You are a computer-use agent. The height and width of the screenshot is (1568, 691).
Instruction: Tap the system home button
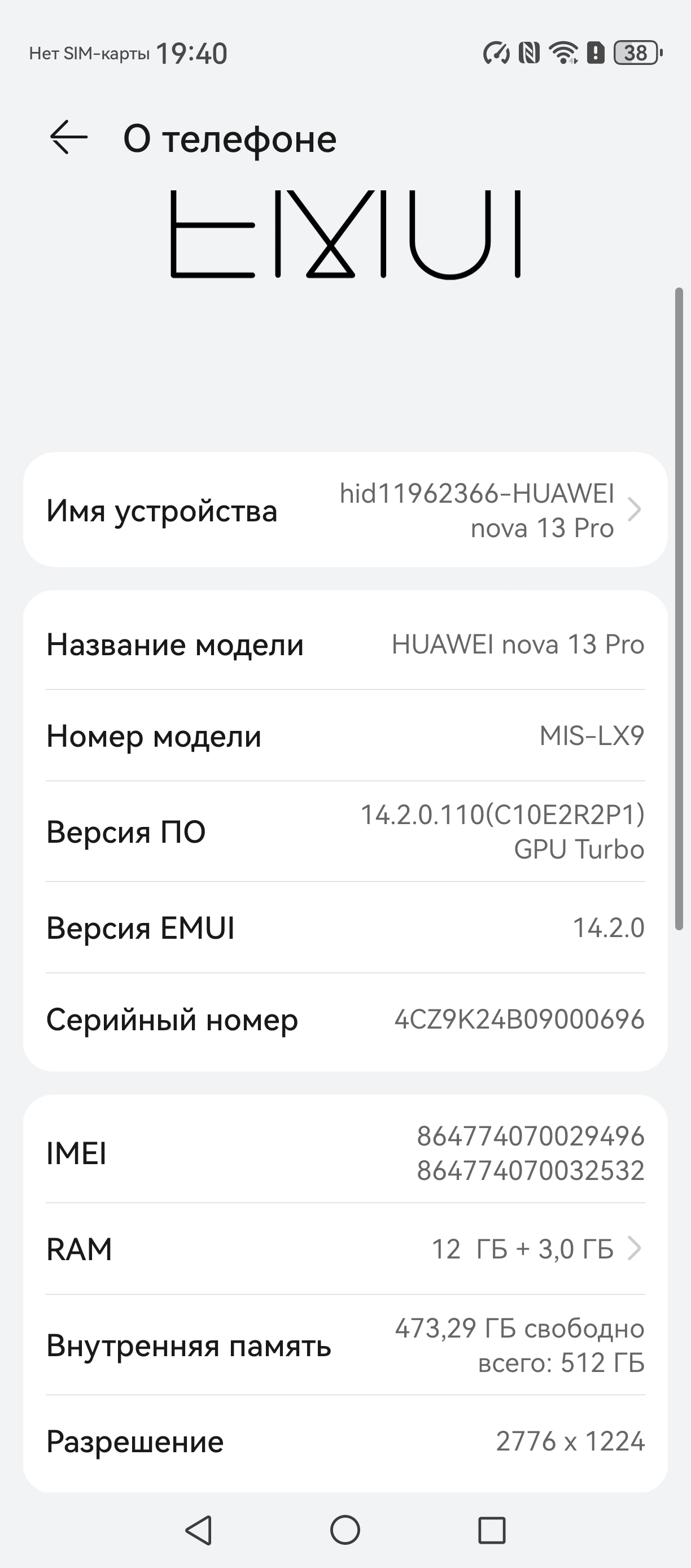345,1530
